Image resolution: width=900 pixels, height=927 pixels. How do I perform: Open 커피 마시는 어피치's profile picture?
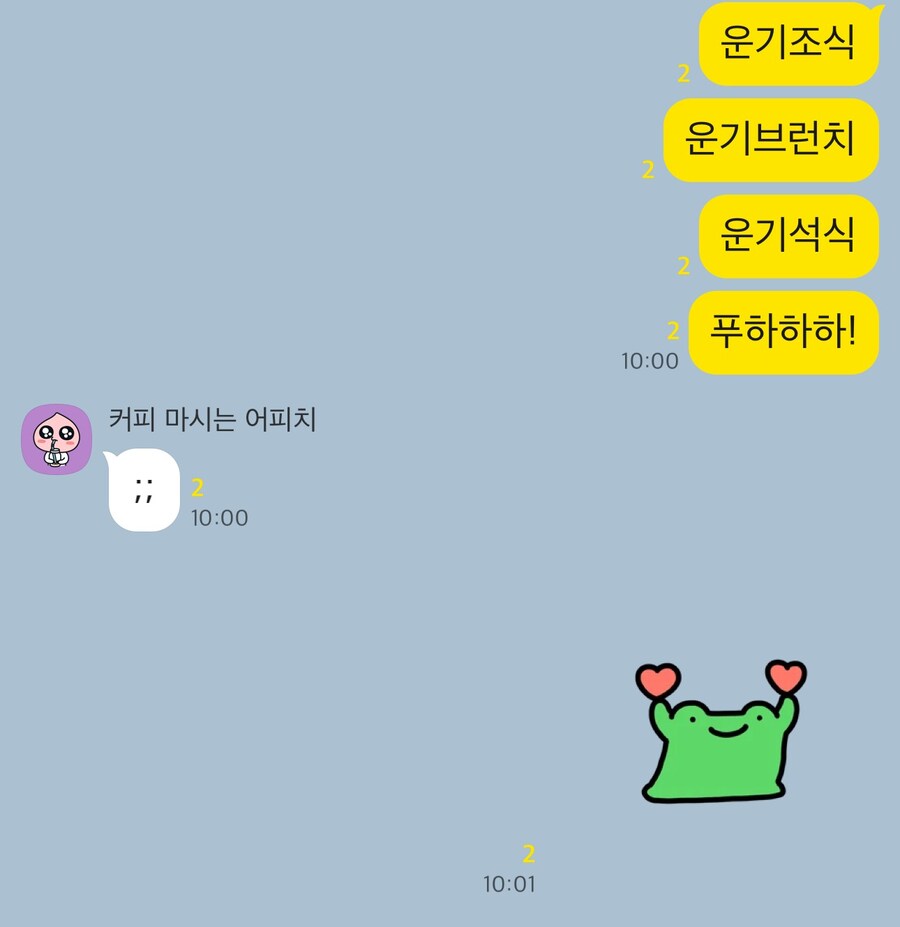57,439
